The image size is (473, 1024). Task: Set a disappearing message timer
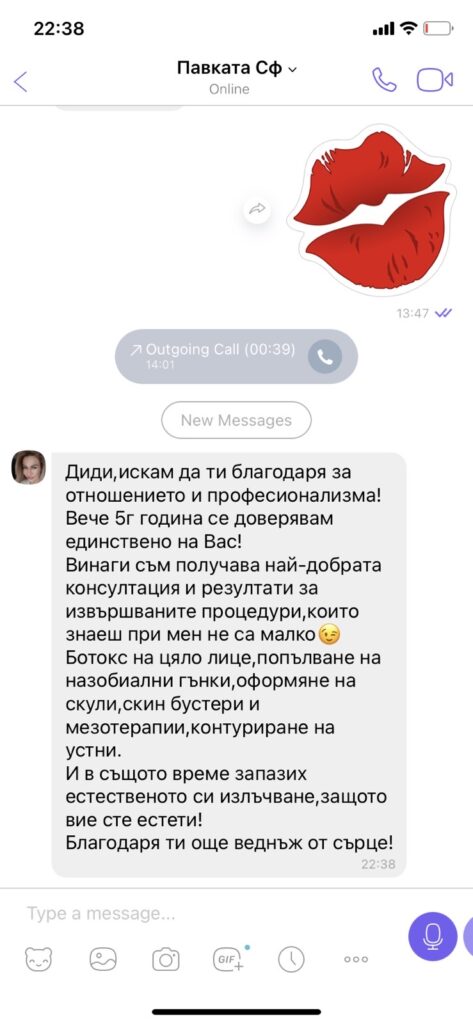click(291, 959)
